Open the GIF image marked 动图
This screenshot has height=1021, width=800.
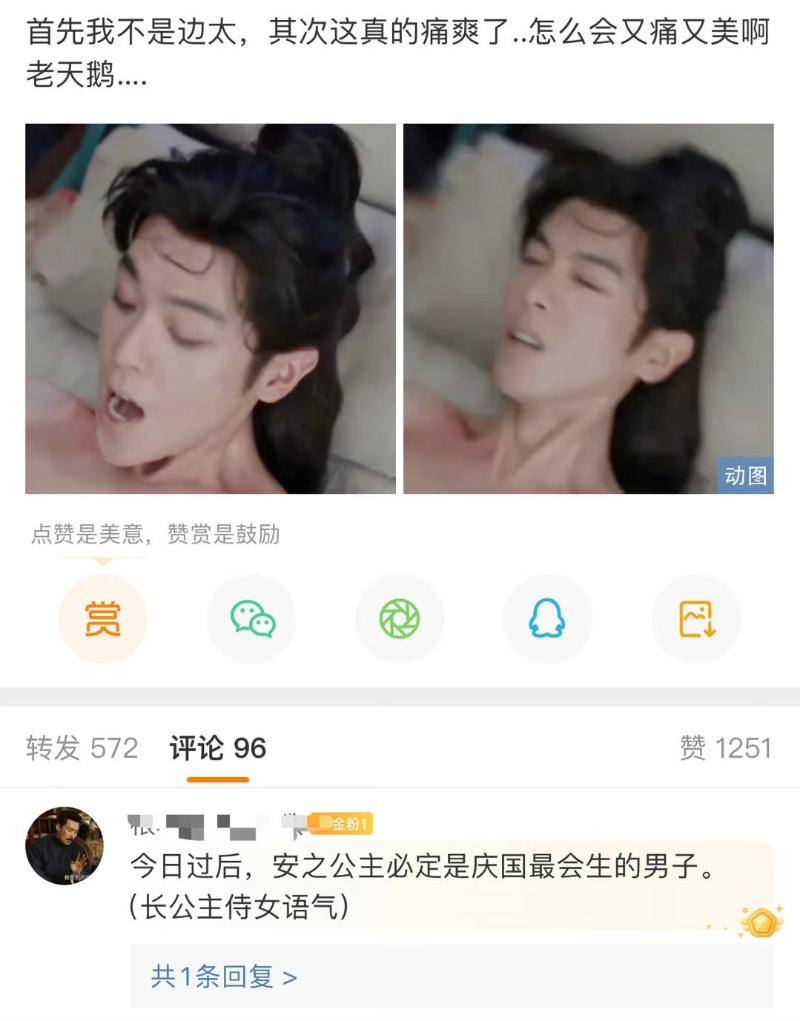pyautogui.click(x=588, y=308)
